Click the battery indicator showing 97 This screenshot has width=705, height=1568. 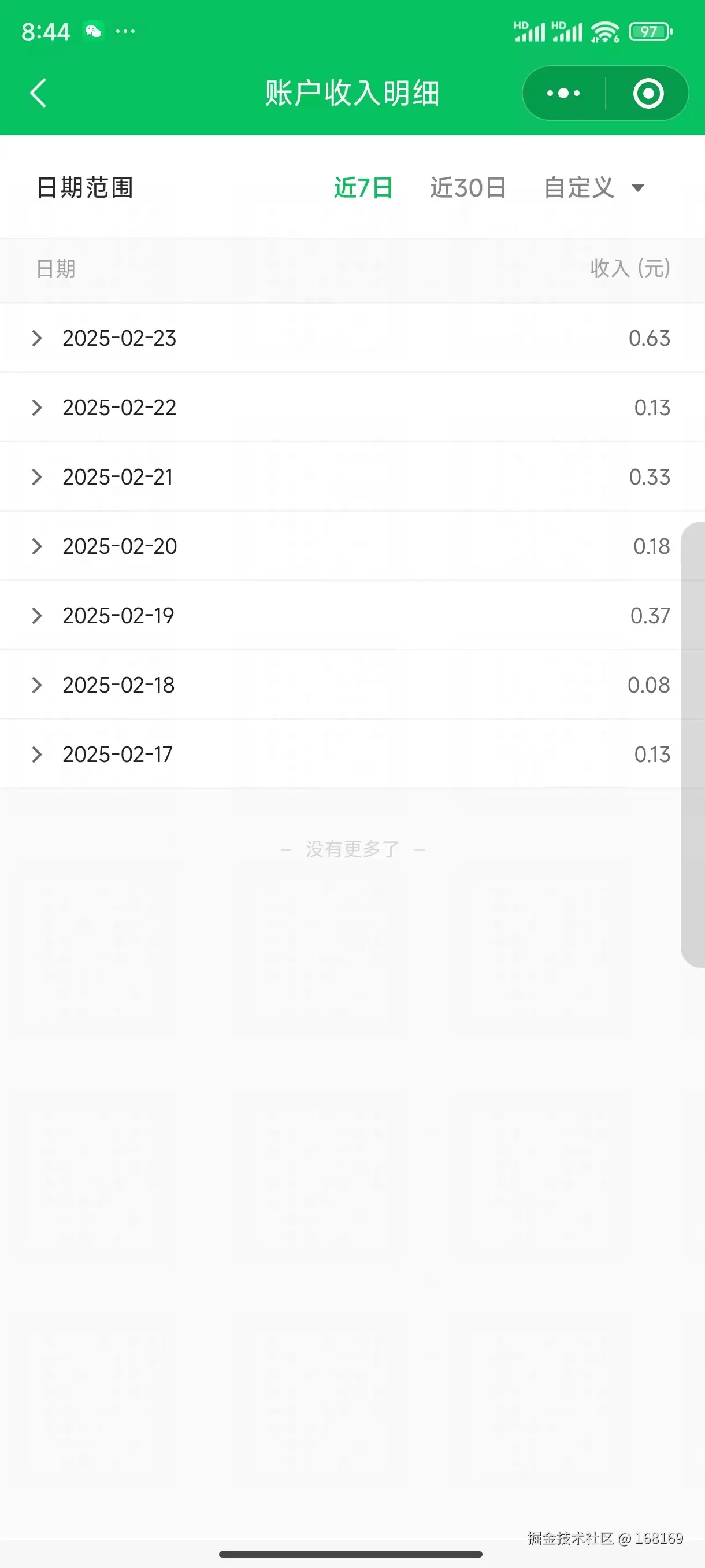(649, 31)
